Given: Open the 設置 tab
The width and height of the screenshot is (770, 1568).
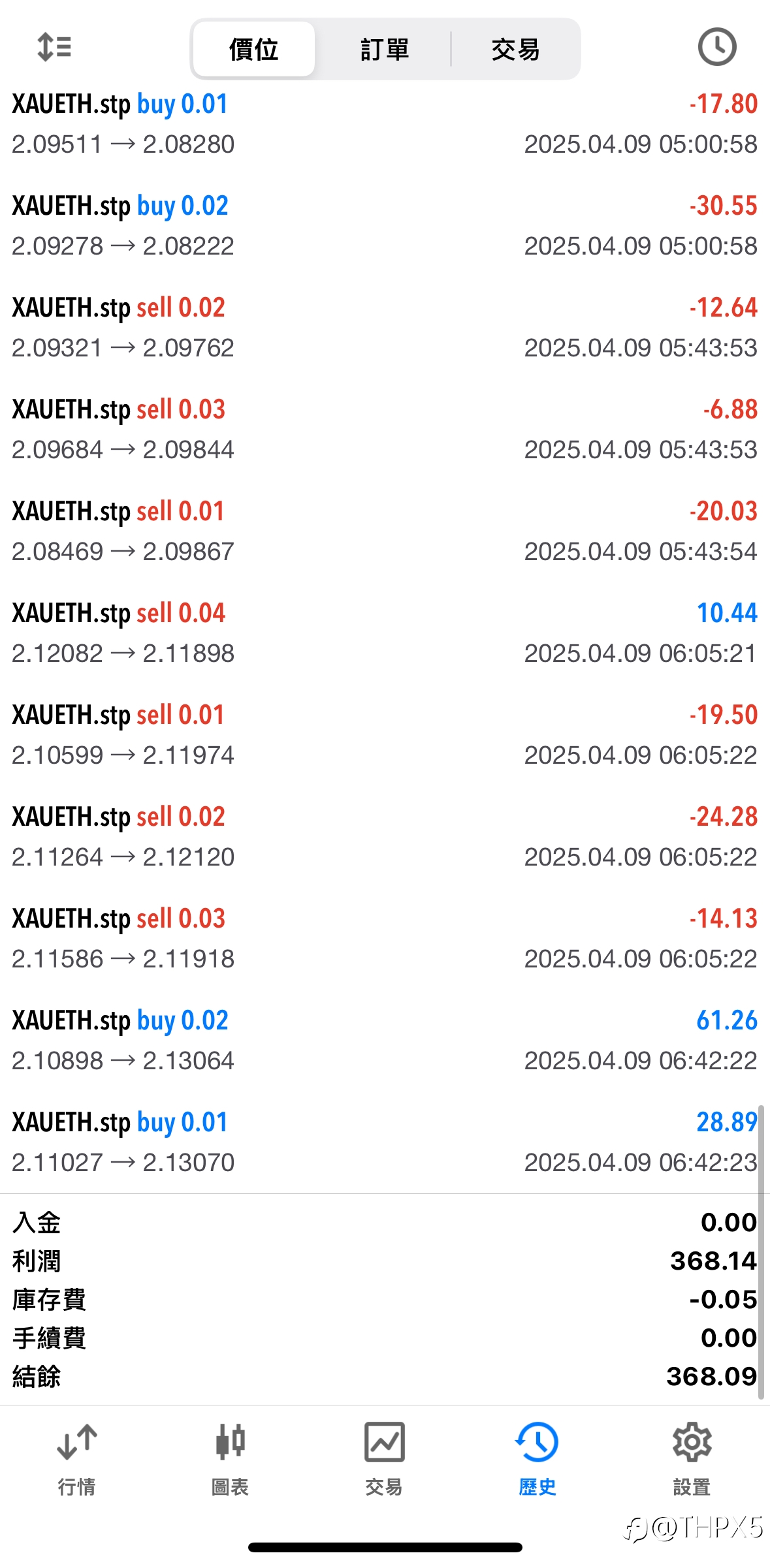Looking at the screenshot, I should coord(692,1459).
